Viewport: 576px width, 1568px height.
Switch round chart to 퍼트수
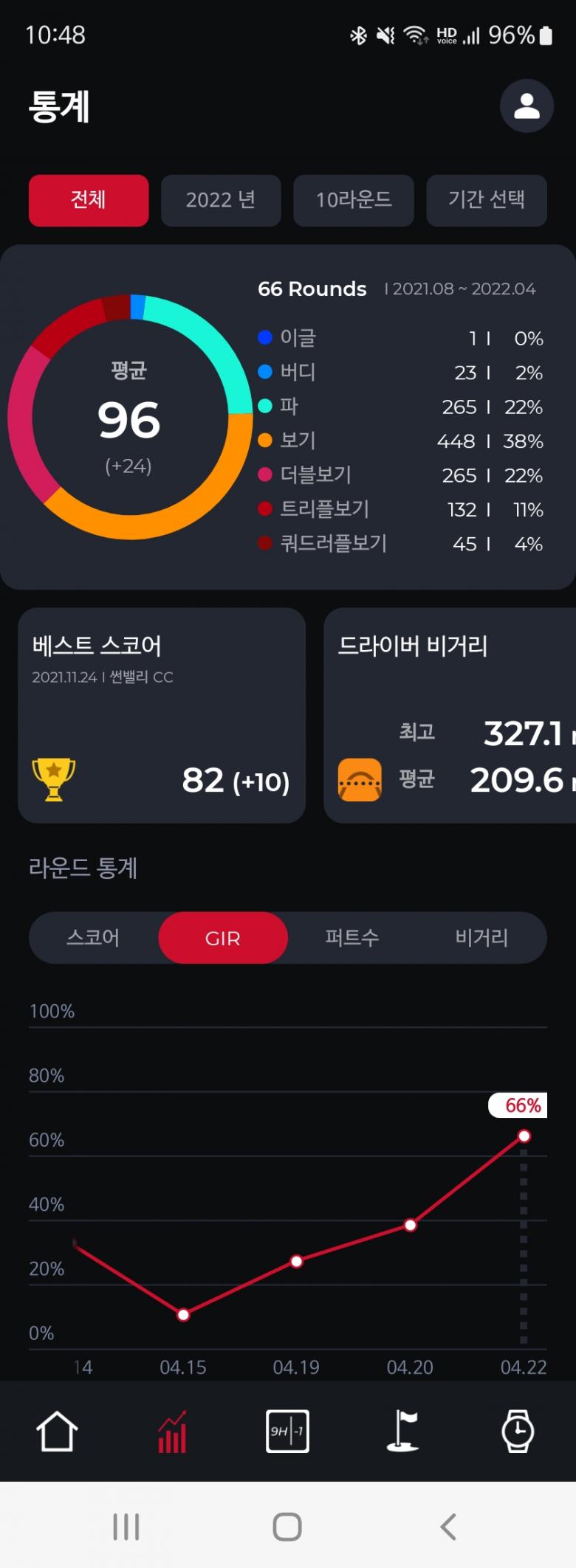pos(352,938)
